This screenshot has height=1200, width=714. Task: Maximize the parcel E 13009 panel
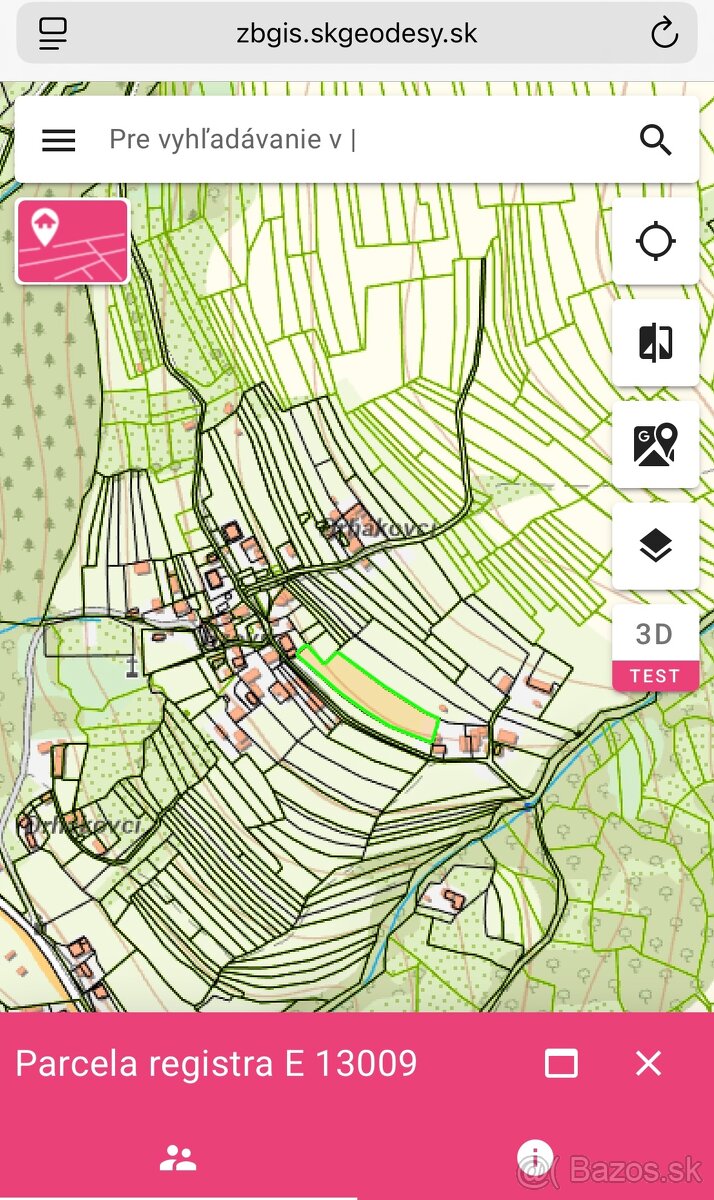(x=561, y=1063)
